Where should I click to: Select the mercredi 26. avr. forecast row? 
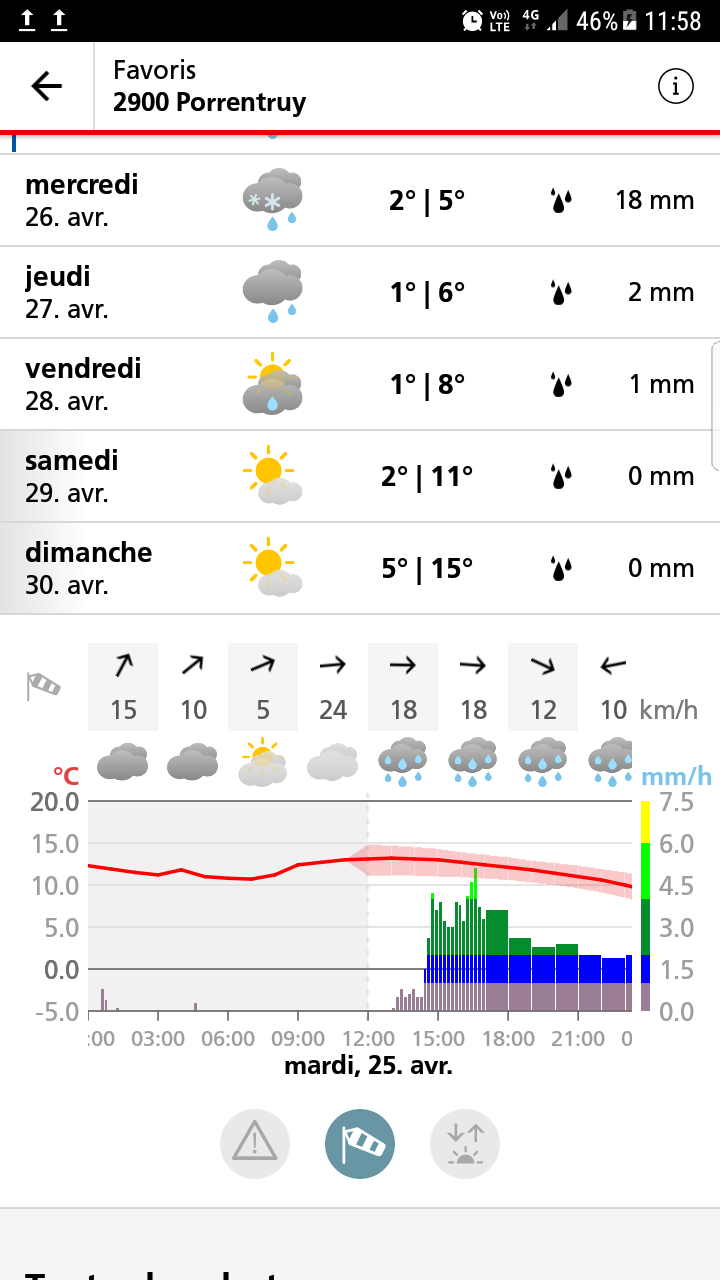point(360,200)
